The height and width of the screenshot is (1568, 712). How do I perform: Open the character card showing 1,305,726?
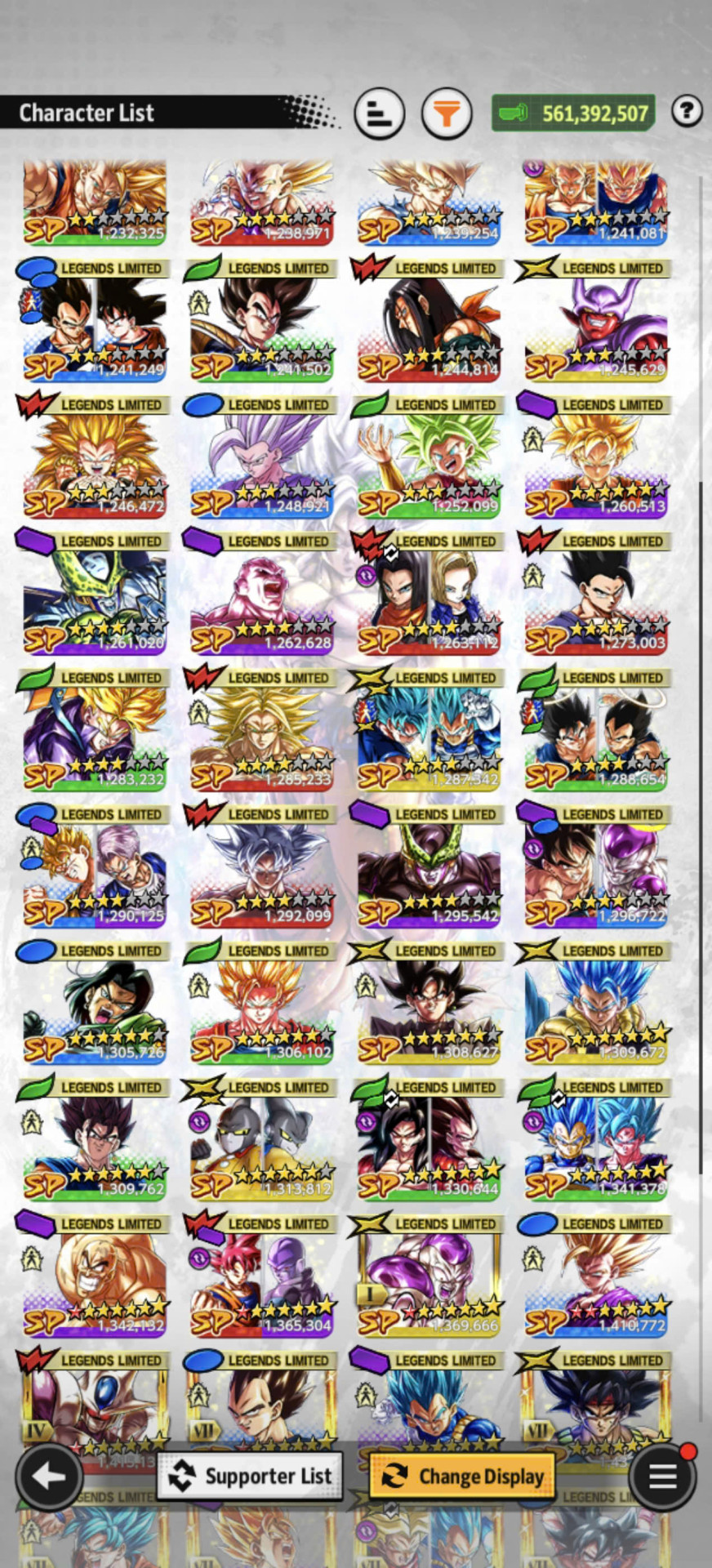pyautogui.click(x=95, y=1002)
